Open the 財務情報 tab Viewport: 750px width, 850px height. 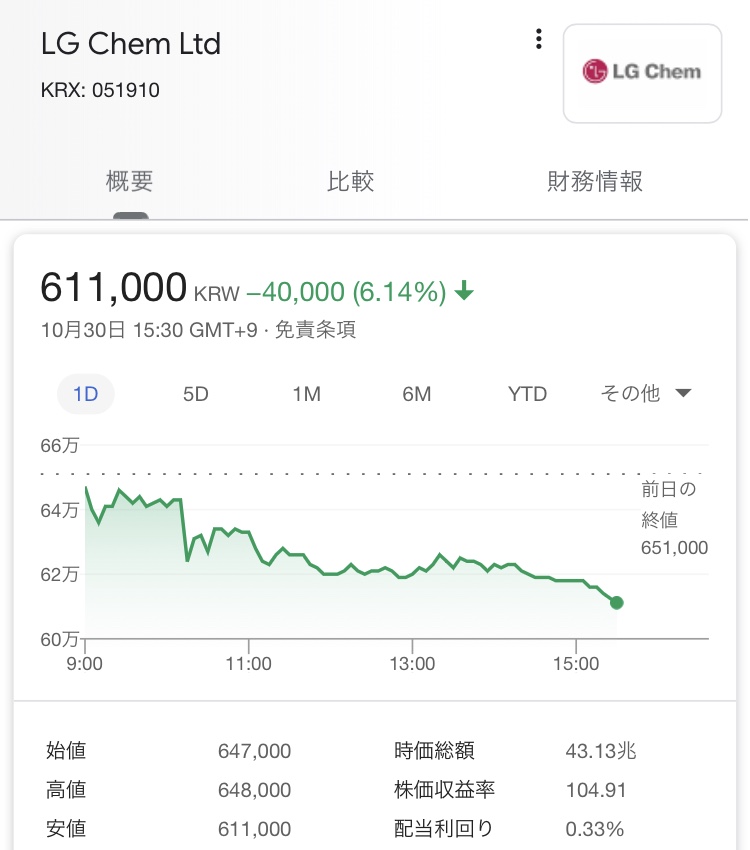coord(595,182)
